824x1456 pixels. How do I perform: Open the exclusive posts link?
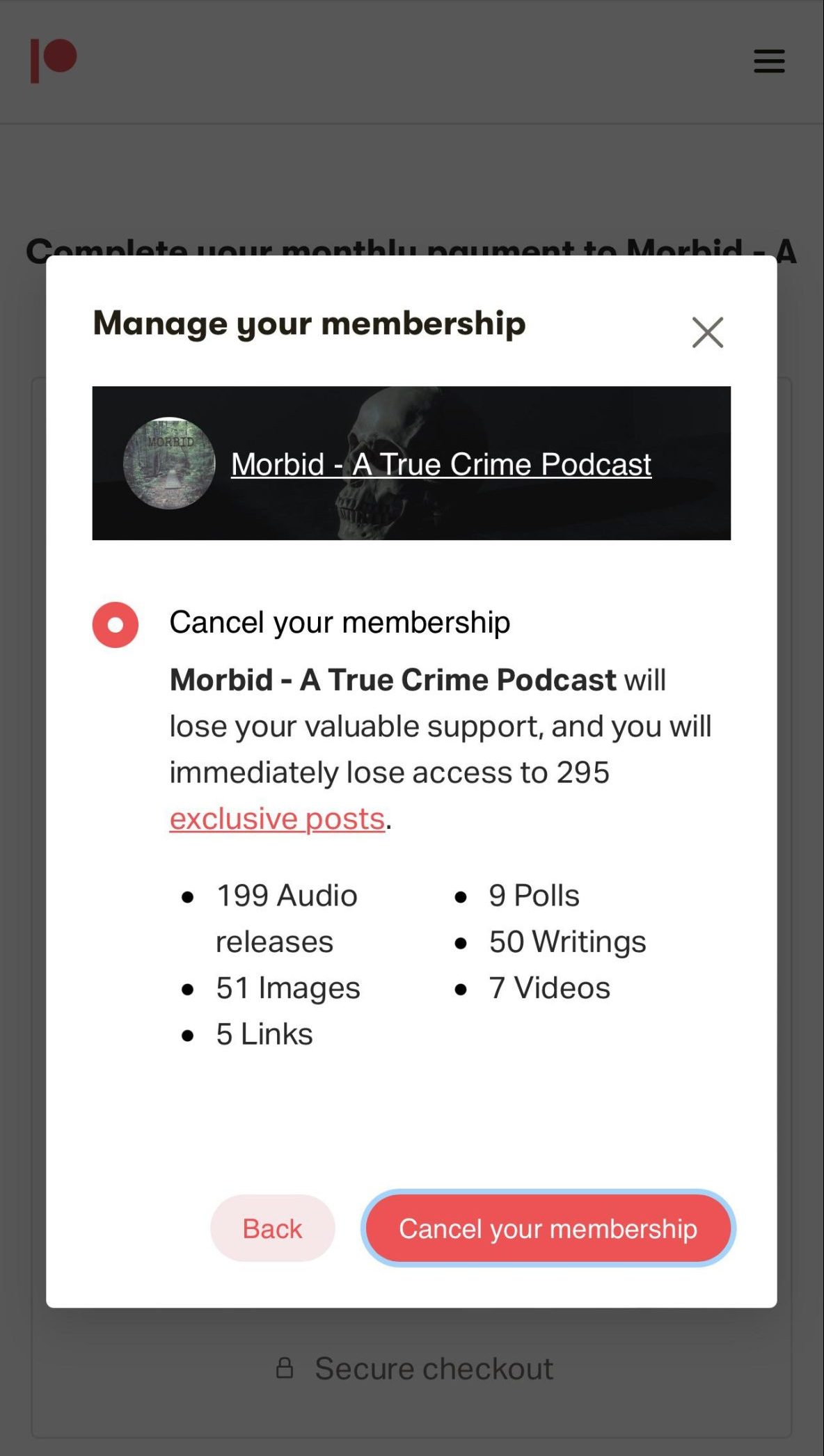277,818
